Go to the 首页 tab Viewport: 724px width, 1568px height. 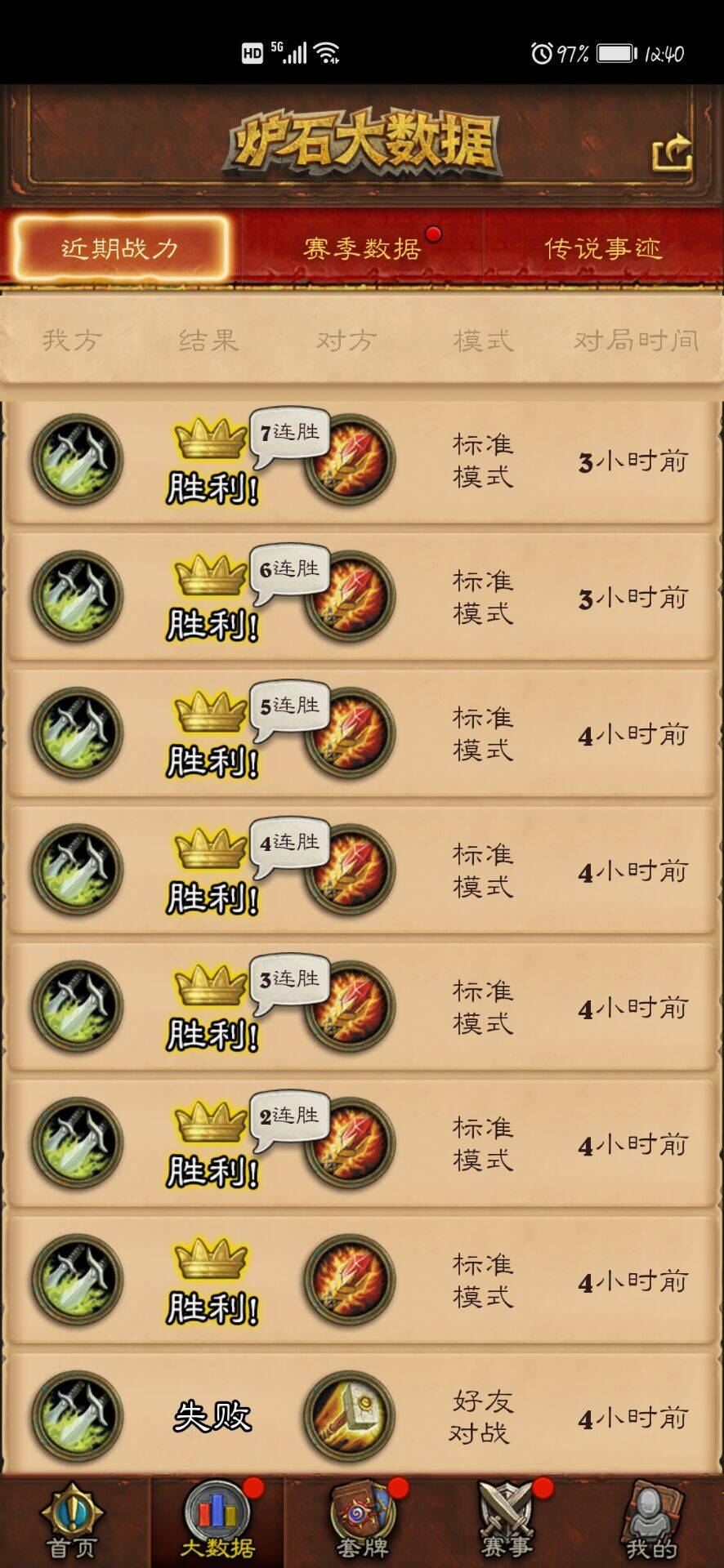[x=72, y=1522]
